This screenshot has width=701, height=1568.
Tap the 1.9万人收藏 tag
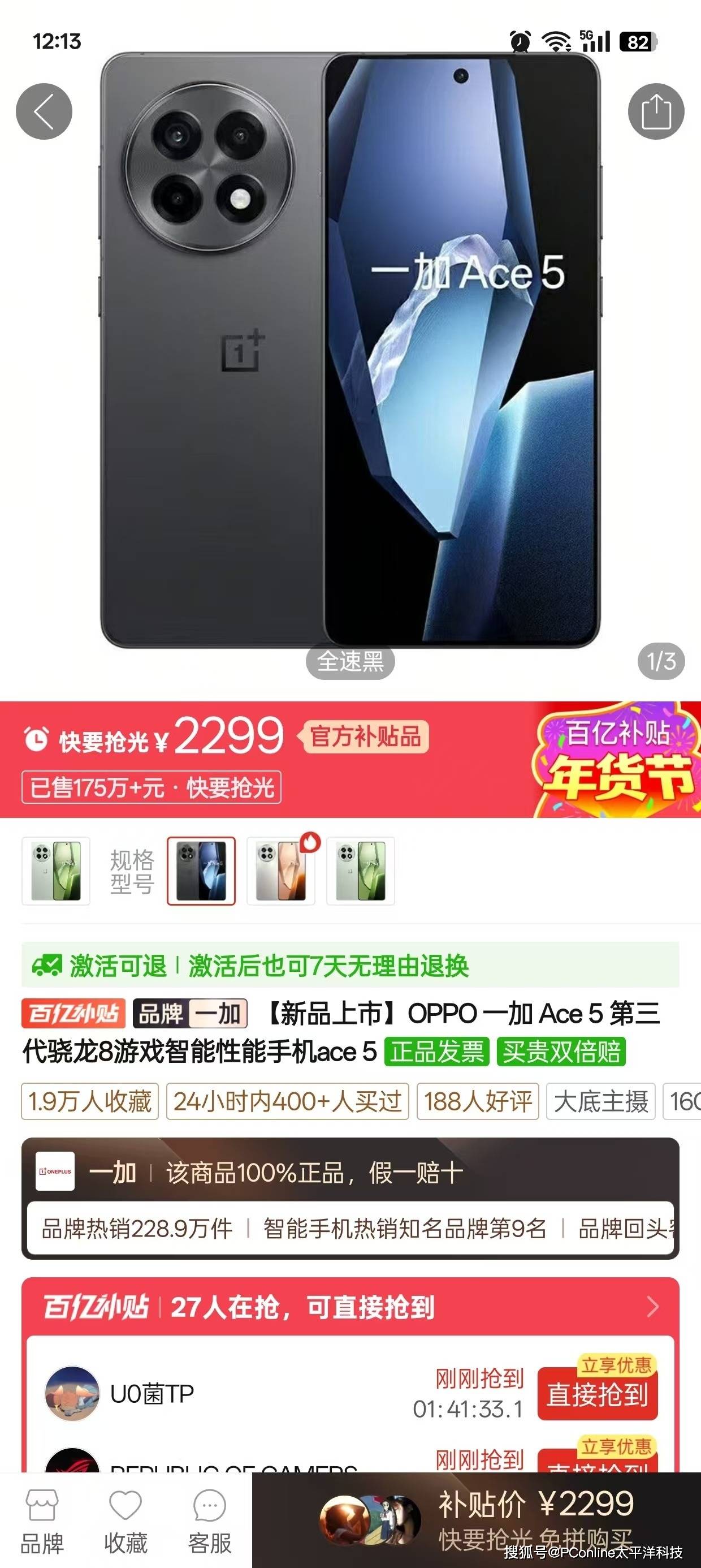(x=90, y=1101)
